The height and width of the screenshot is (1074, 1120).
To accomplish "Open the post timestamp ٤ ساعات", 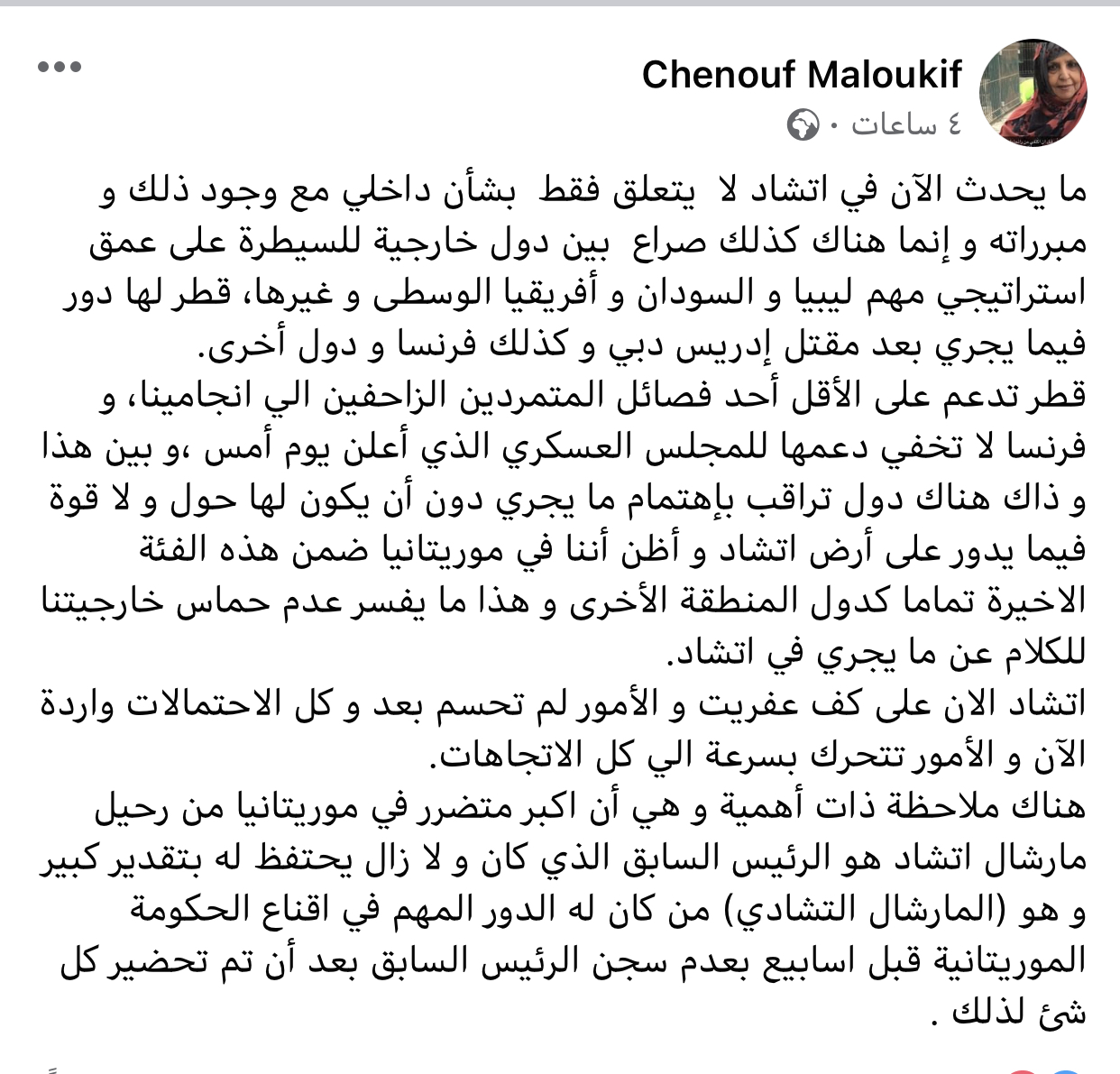I will (x=905, y=124).
